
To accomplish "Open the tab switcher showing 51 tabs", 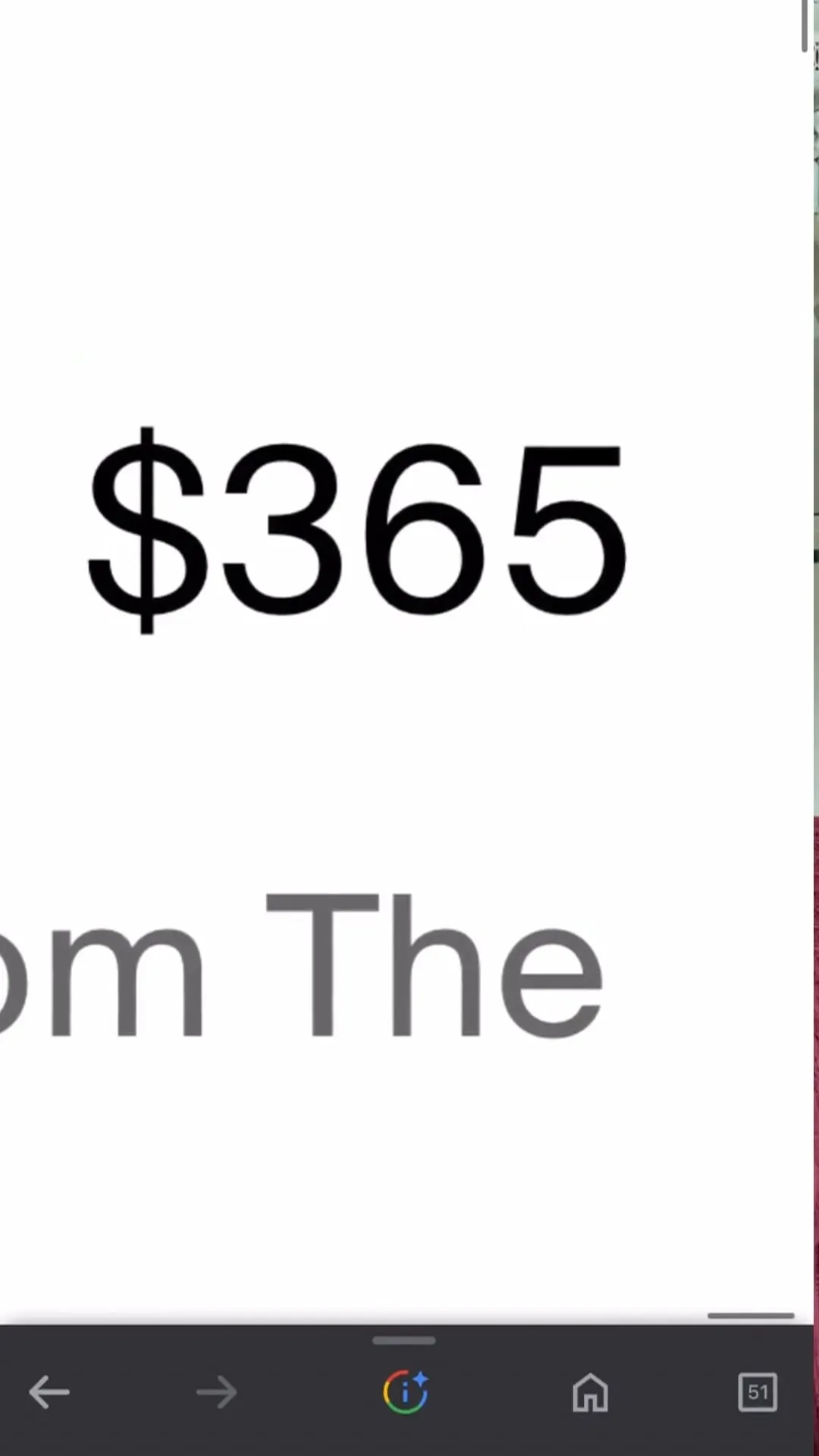I will 758,1392.
